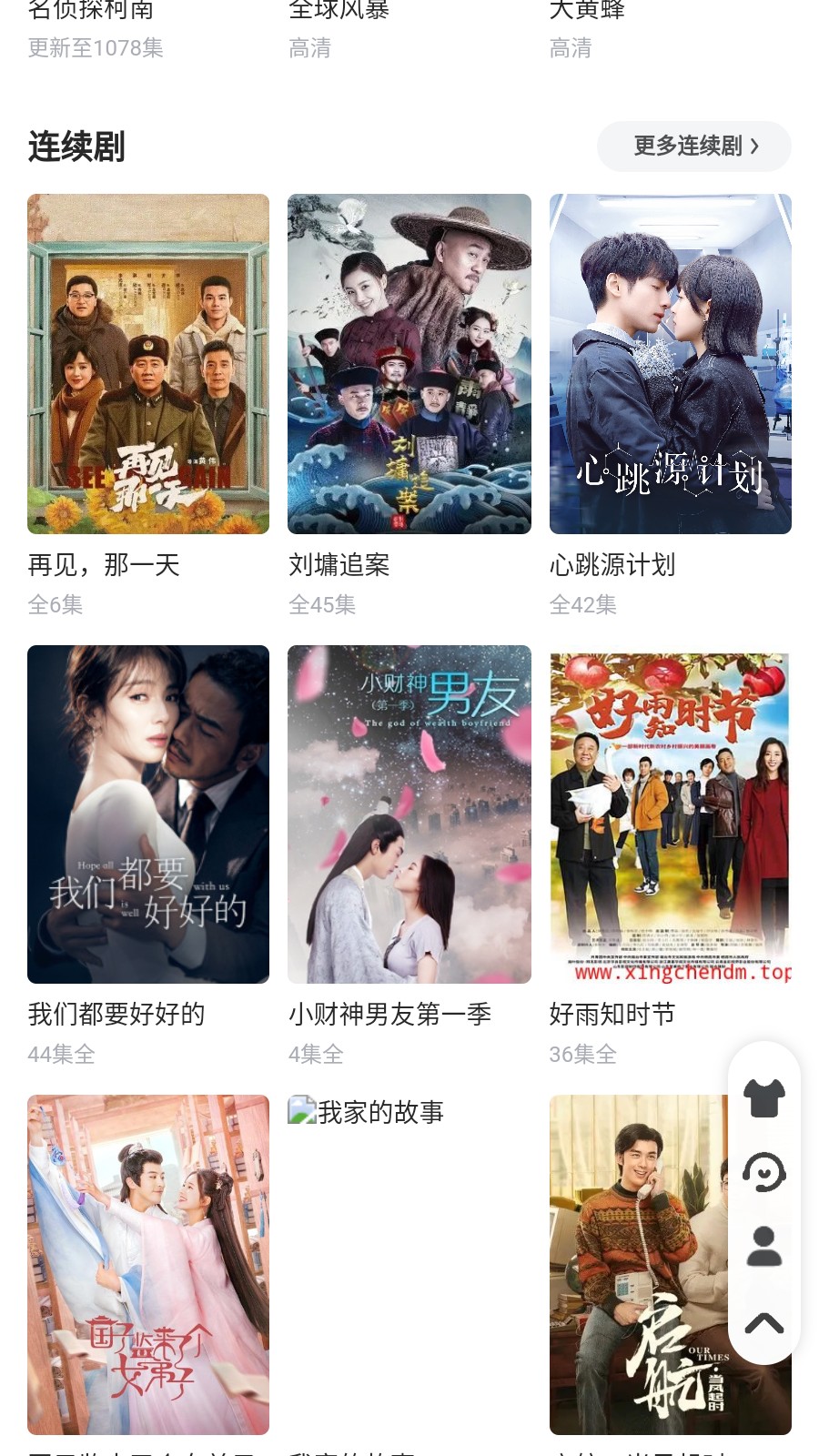The height and width of the screenshot is (1456, 819).
Task: Open user profile with the person icon
Action: coord(764,1248)
